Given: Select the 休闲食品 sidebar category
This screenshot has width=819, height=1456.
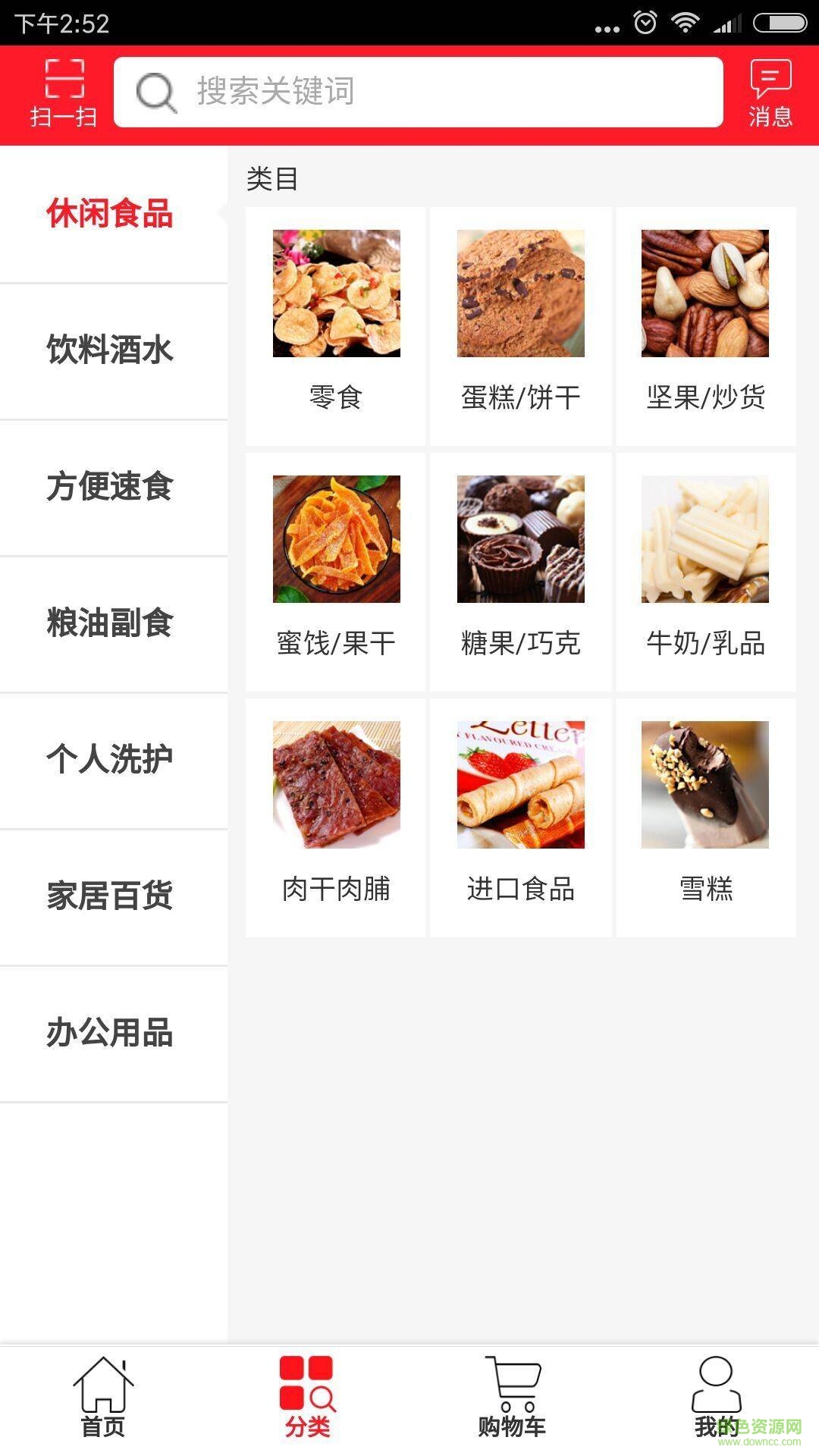Looking at the screenshot, I should pos(111,216).
